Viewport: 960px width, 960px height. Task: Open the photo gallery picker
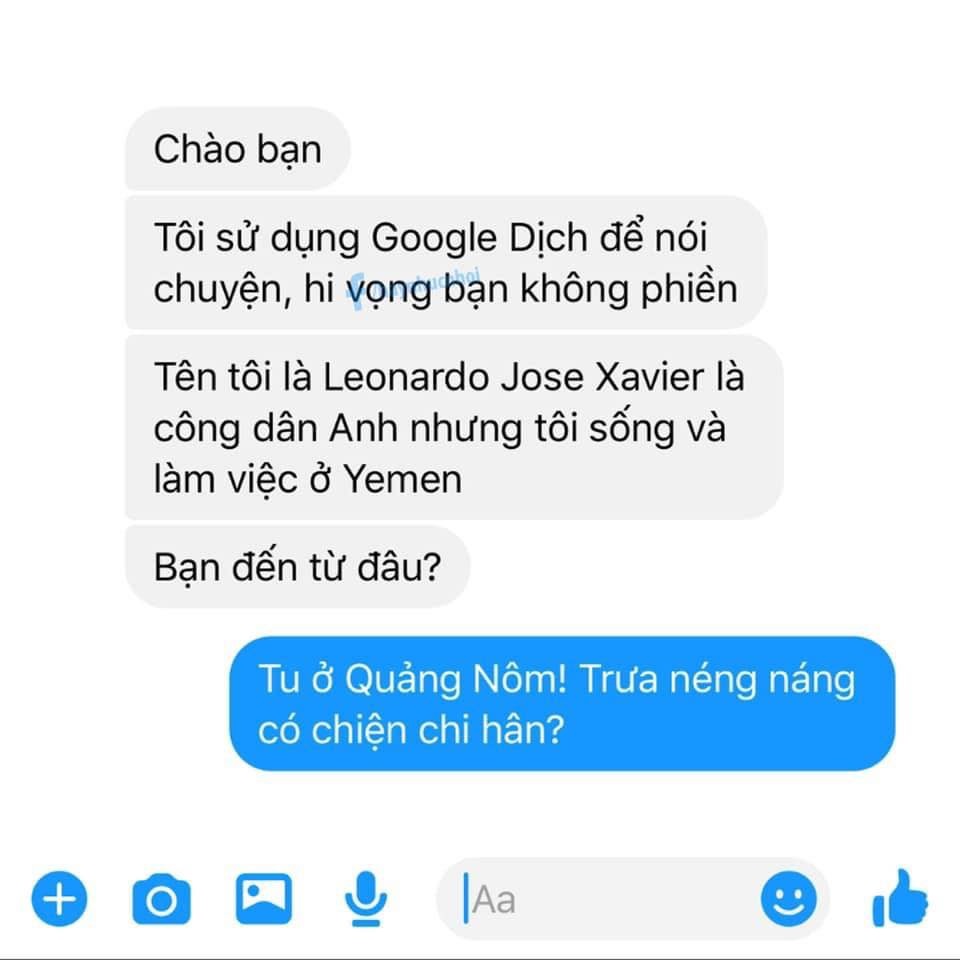click(x=264, y=897)
